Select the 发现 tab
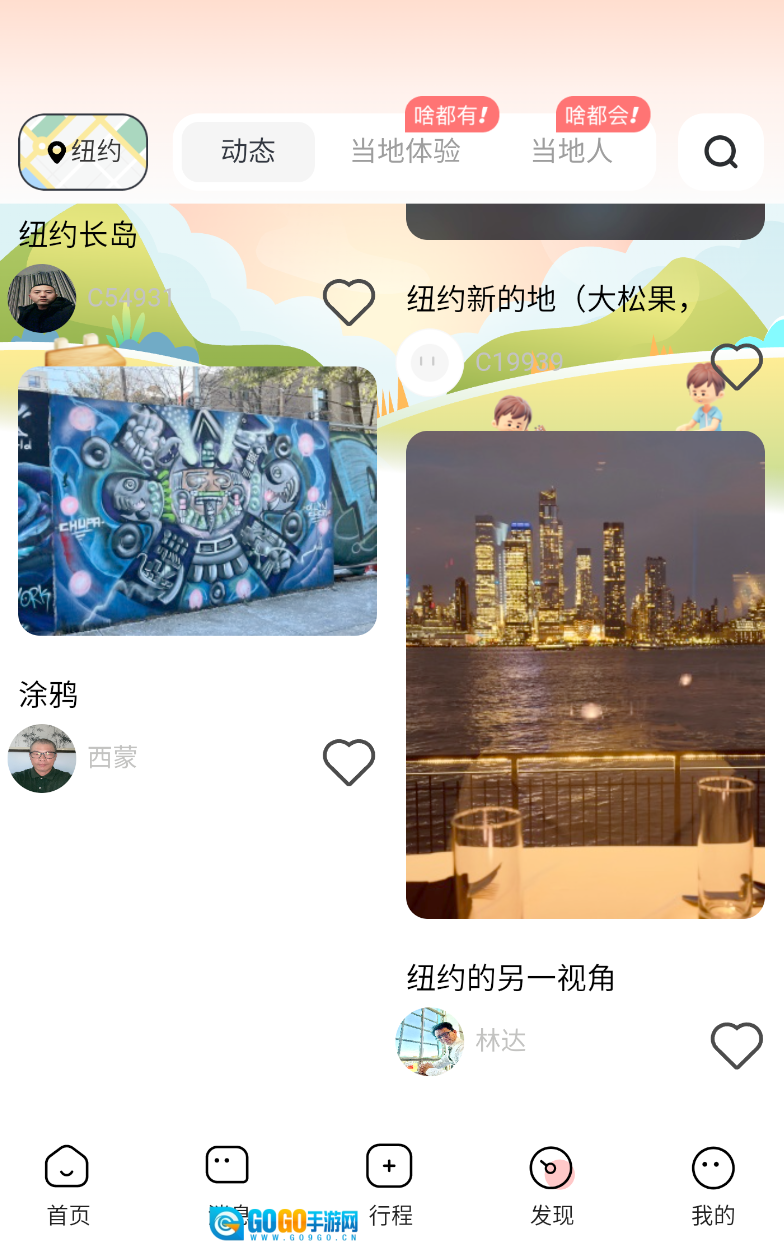 [x=551, y=1185]
